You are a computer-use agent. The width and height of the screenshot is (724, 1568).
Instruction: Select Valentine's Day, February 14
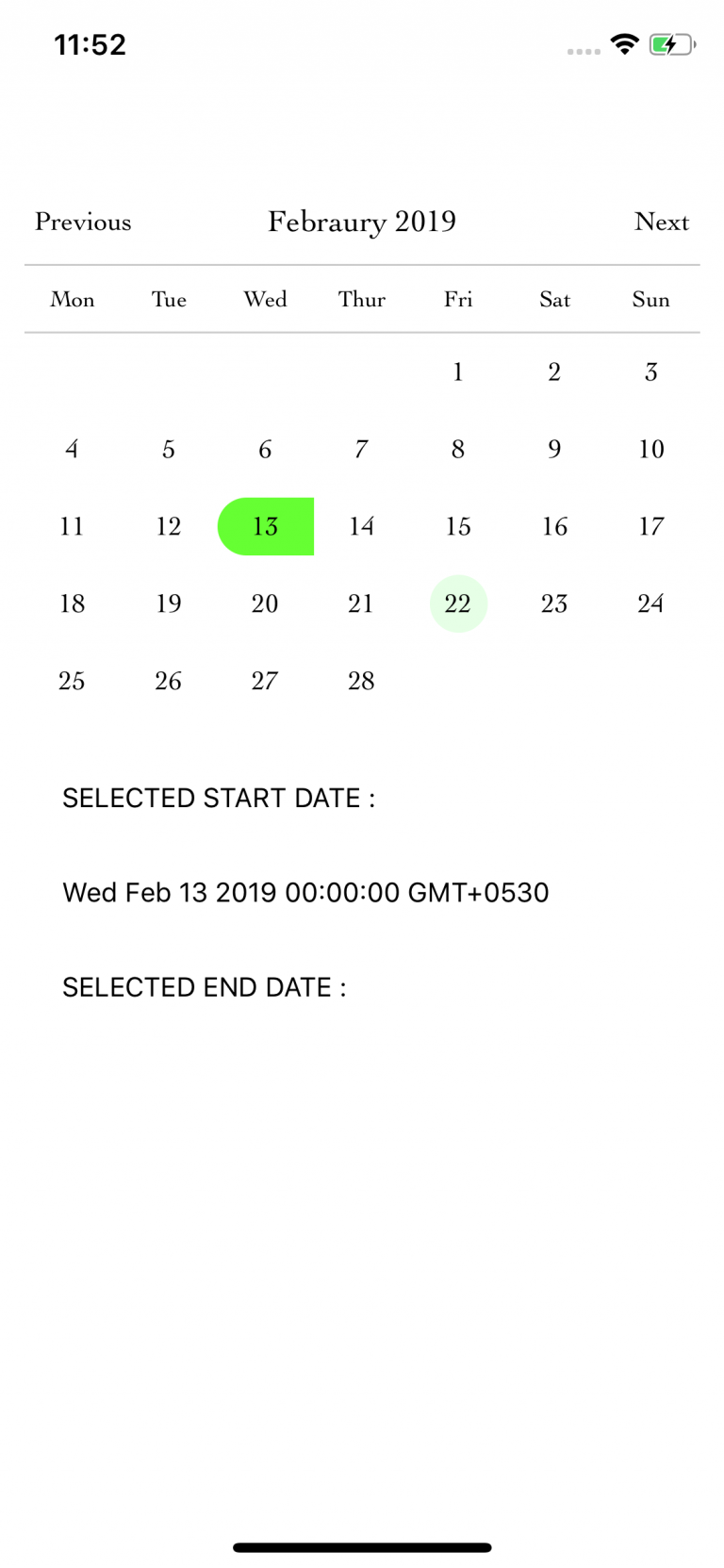point(361,527)
